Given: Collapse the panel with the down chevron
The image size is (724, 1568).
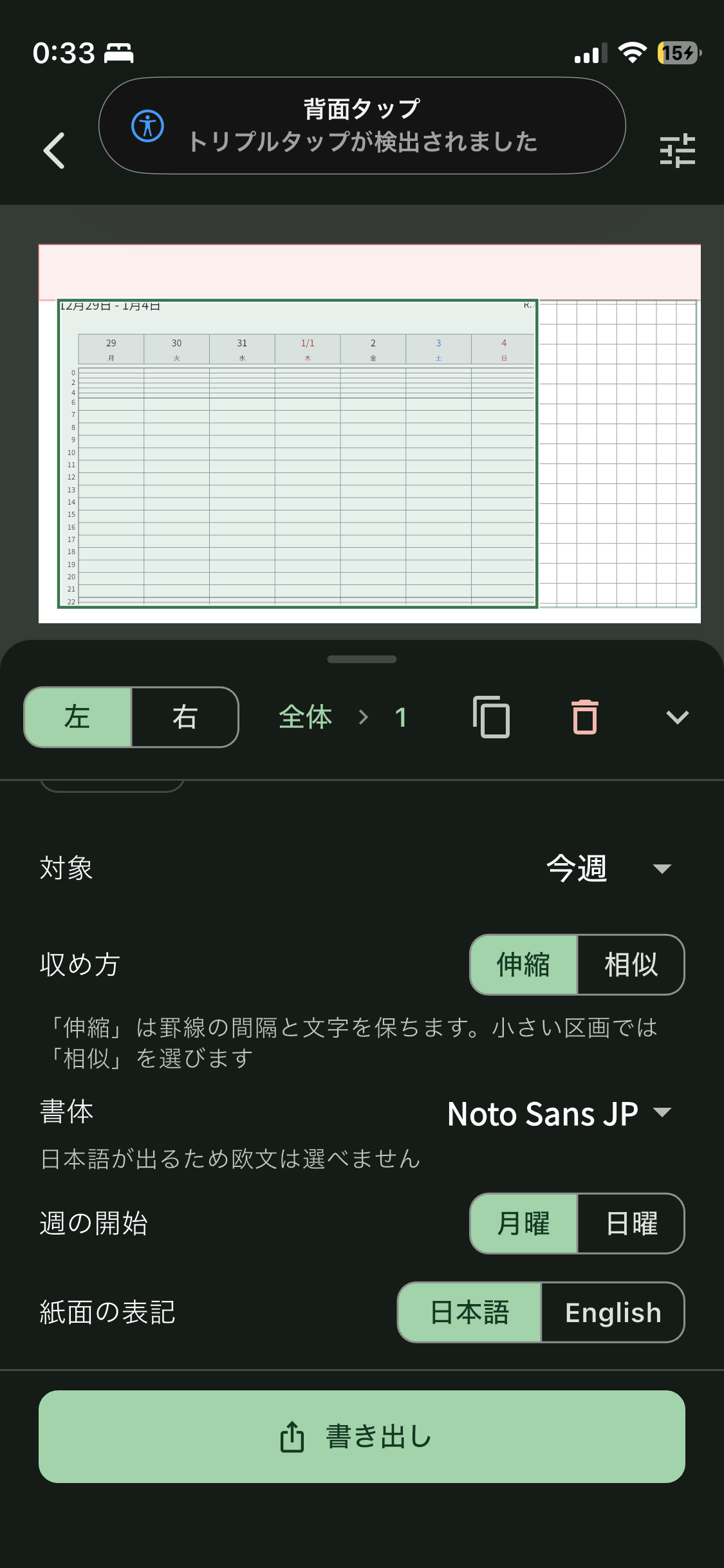Looking at the screenshot, I should 677,717.
